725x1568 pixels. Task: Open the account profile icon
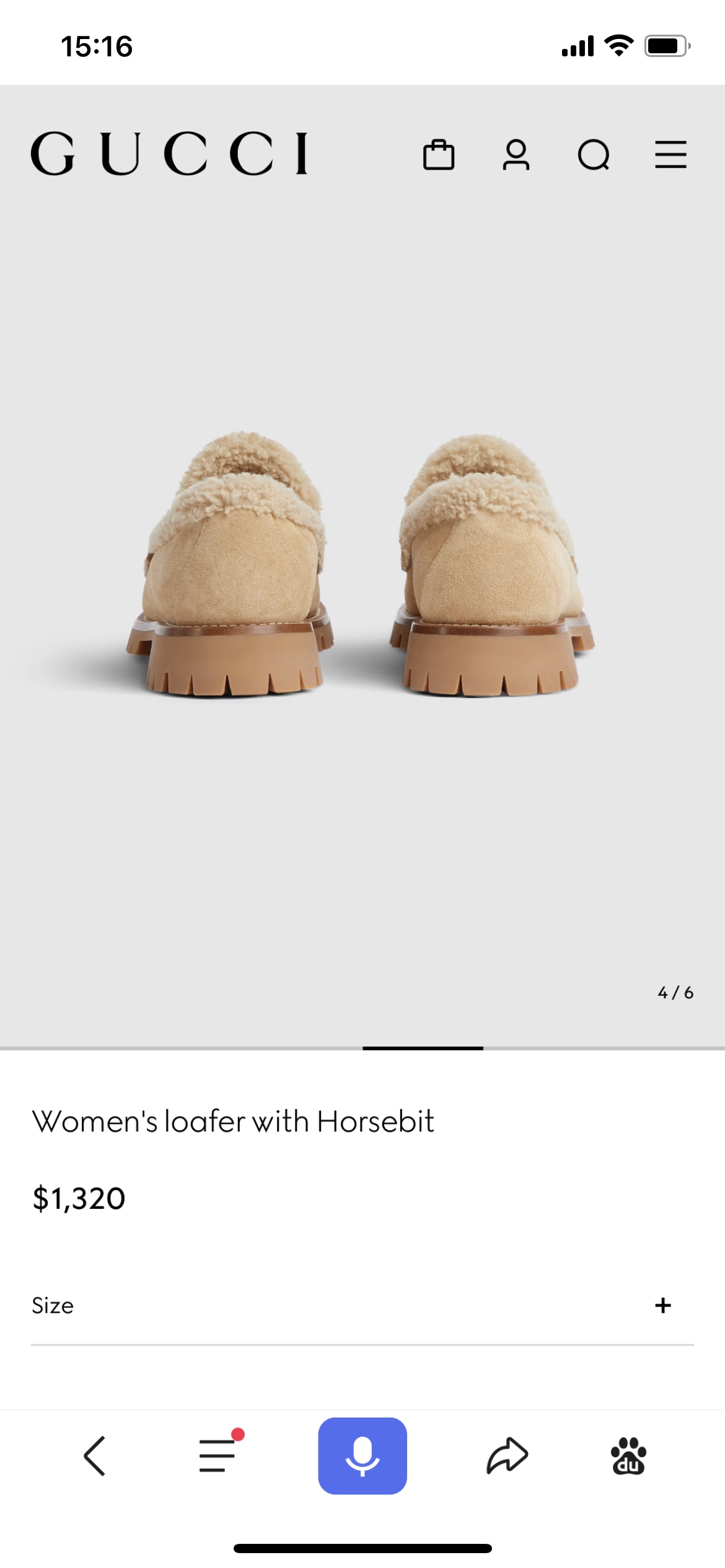coord(516,154)
